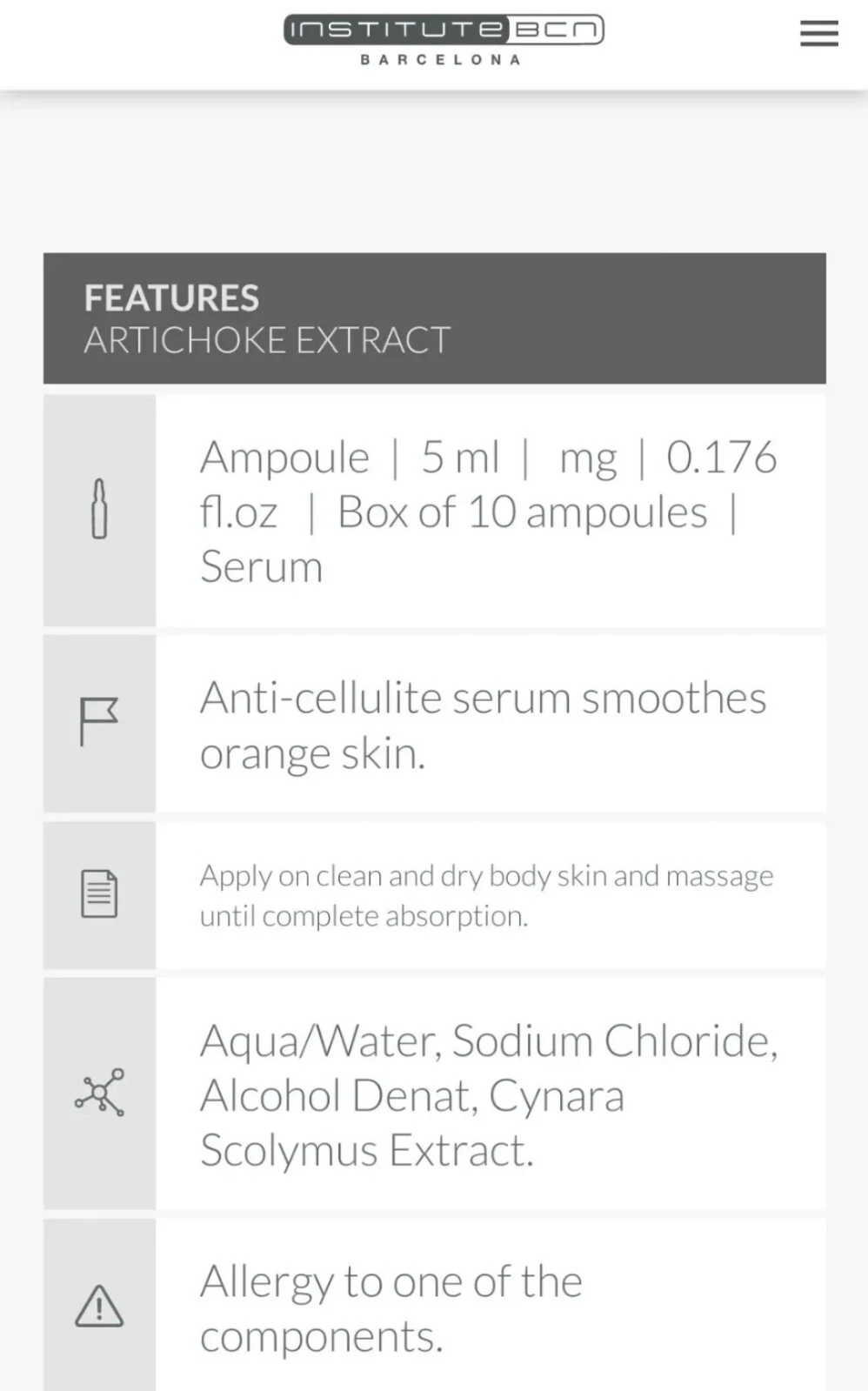Open the hamburger navigation menu
868x1391 pixels.
pos(818,34)
